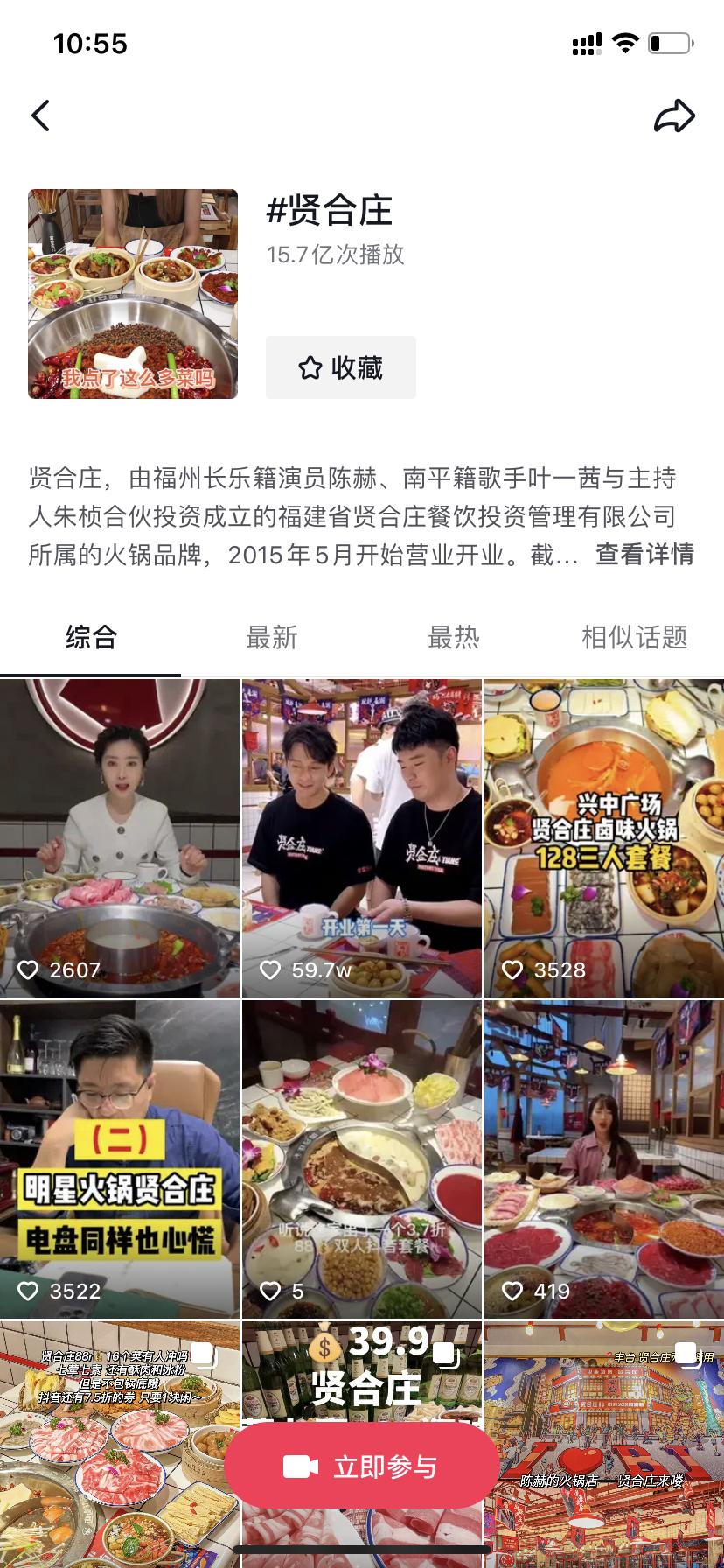Open the video with 2607 likes
The width and height of the screenshot is (724, 1568).
point(120,837)
